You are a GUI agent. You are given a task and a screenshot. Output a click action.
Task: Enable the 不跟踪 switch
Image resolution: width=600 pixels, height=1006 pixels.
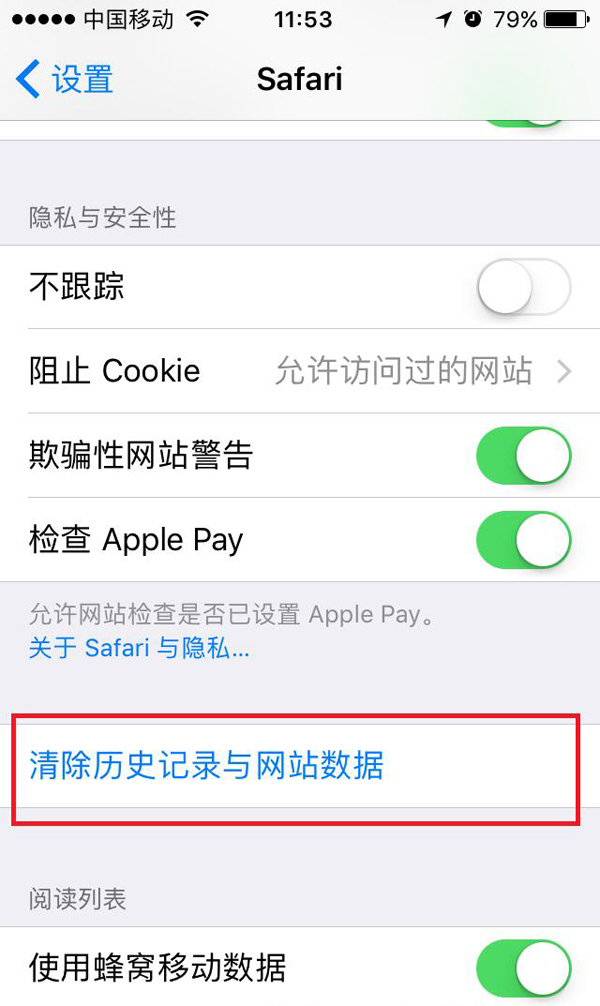(x=524, y=286)
